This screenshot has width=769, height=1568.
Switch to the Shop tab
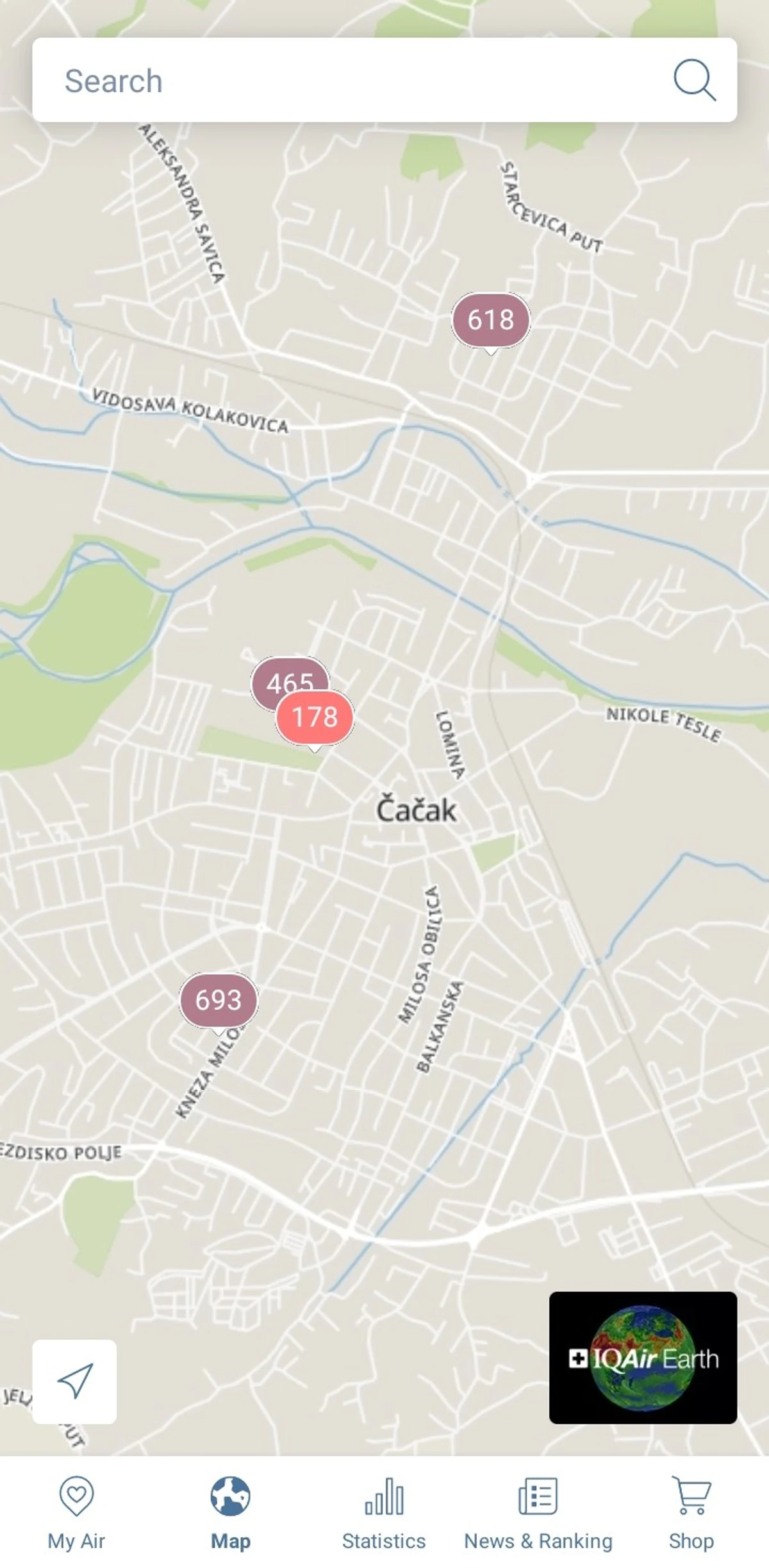(691, 1513)
